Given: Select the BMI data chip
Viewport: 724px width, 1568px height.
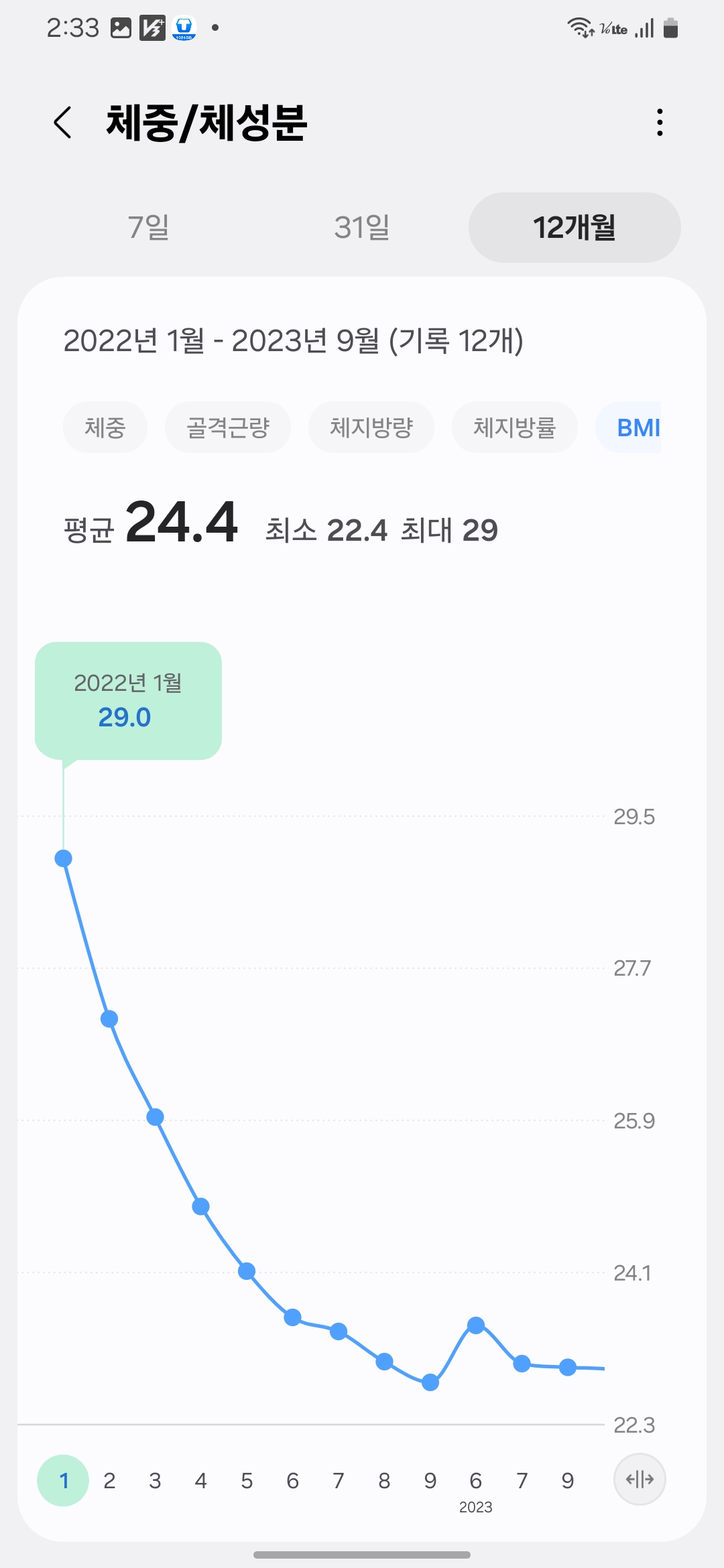Looking at the screenshot, I should click(637, 427).
